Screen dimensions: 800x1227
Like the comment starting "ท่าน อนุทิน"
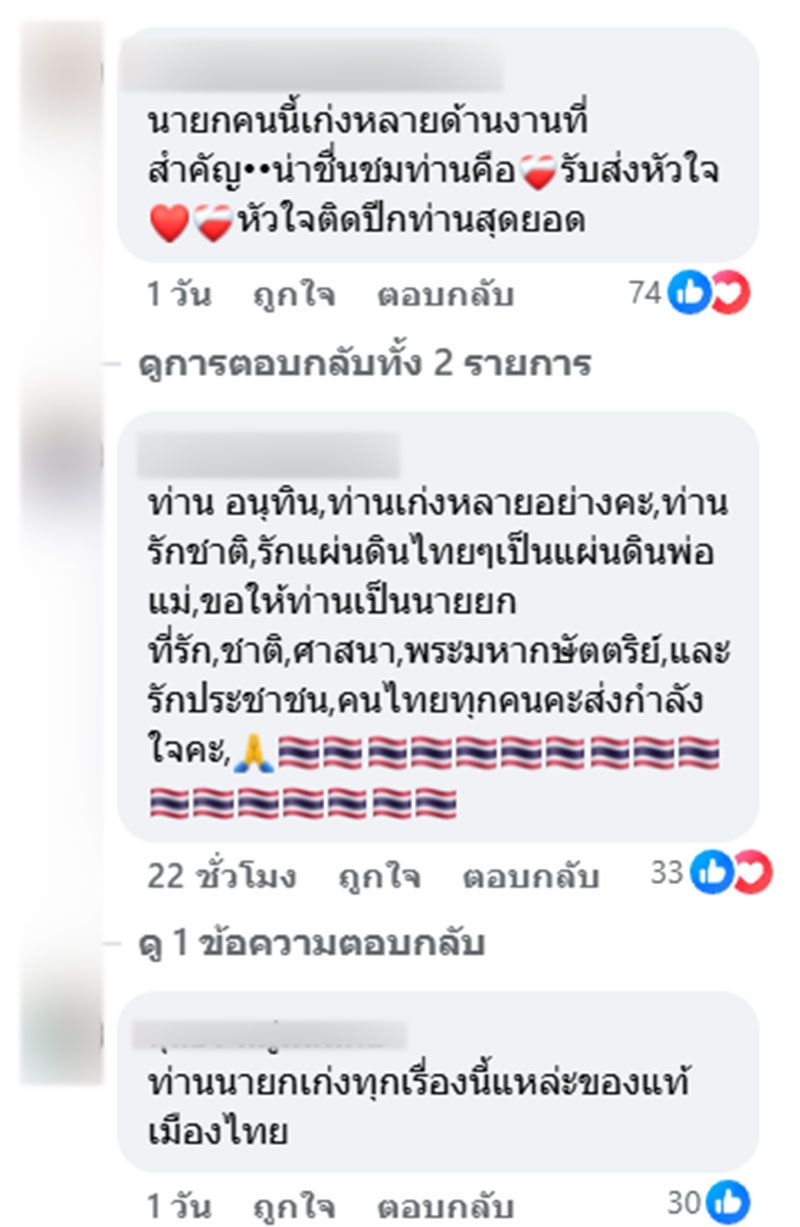point(379,877)
